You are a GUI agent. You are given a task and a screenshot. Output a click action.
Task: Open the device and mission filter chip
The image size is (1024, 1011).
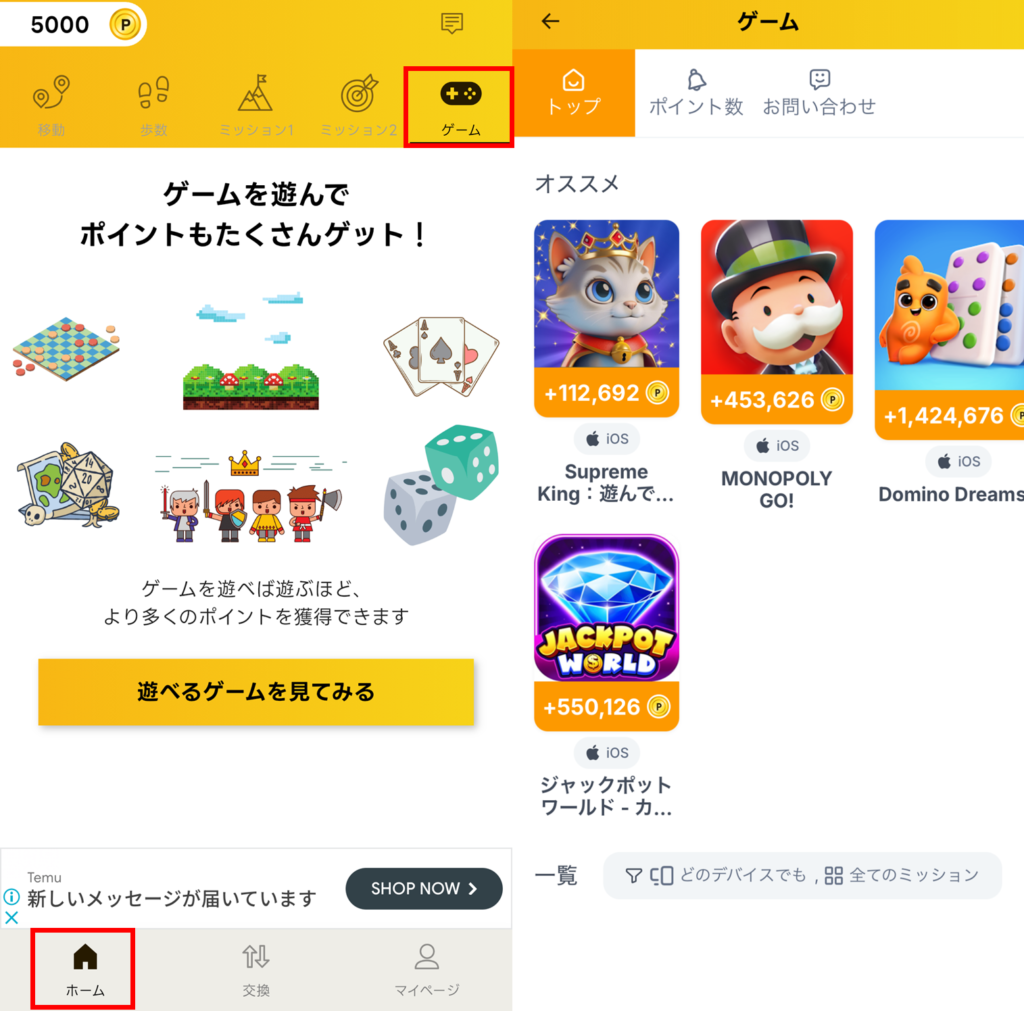(802, 875)
